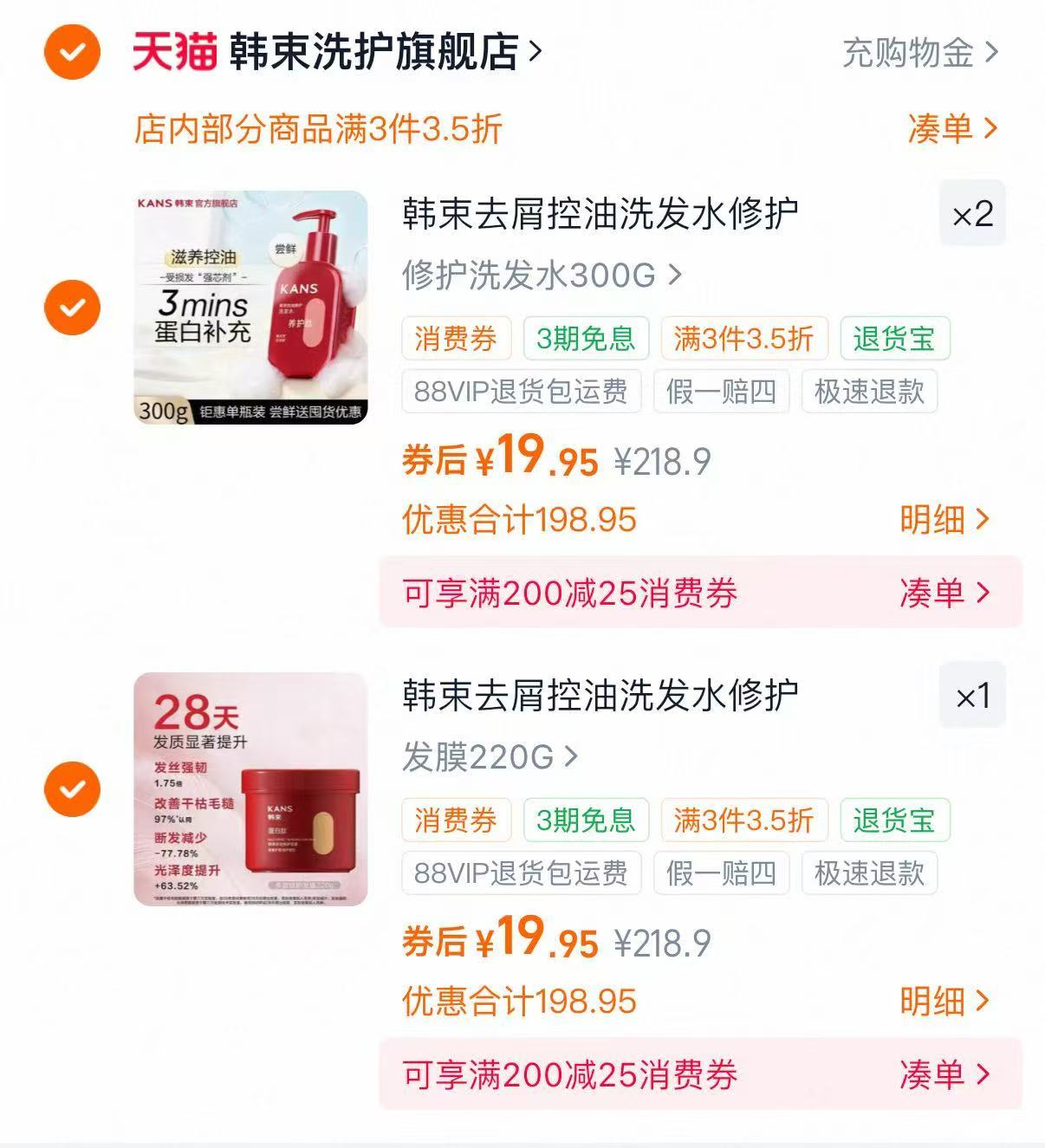Expand 明细 discount details for hair mask
The image size is (1045, 1148).
coord(940,1001)
